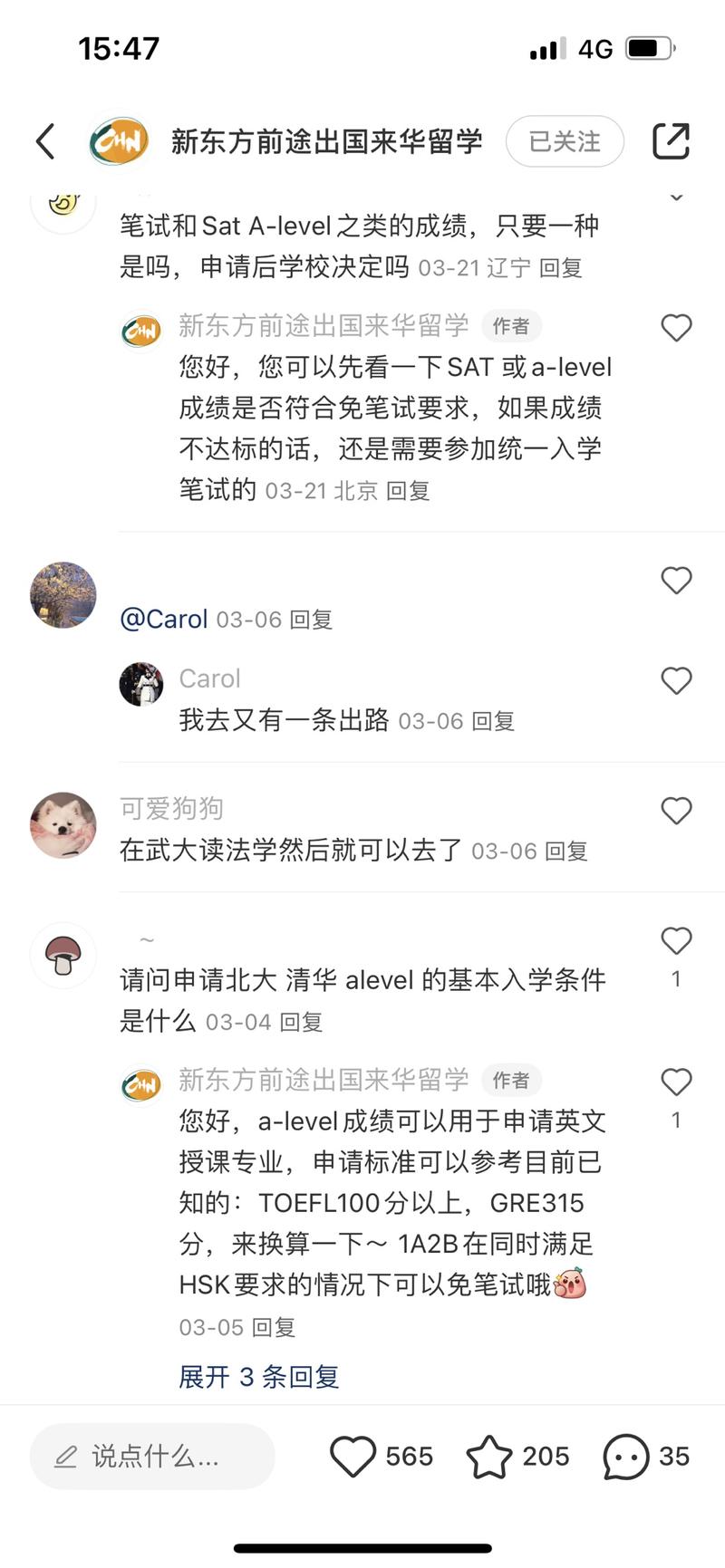The height and width of the screenshot is (1568, 725).
Task: Reply to the 03-21 辽宁 comment
Action: tap(560, 268)
